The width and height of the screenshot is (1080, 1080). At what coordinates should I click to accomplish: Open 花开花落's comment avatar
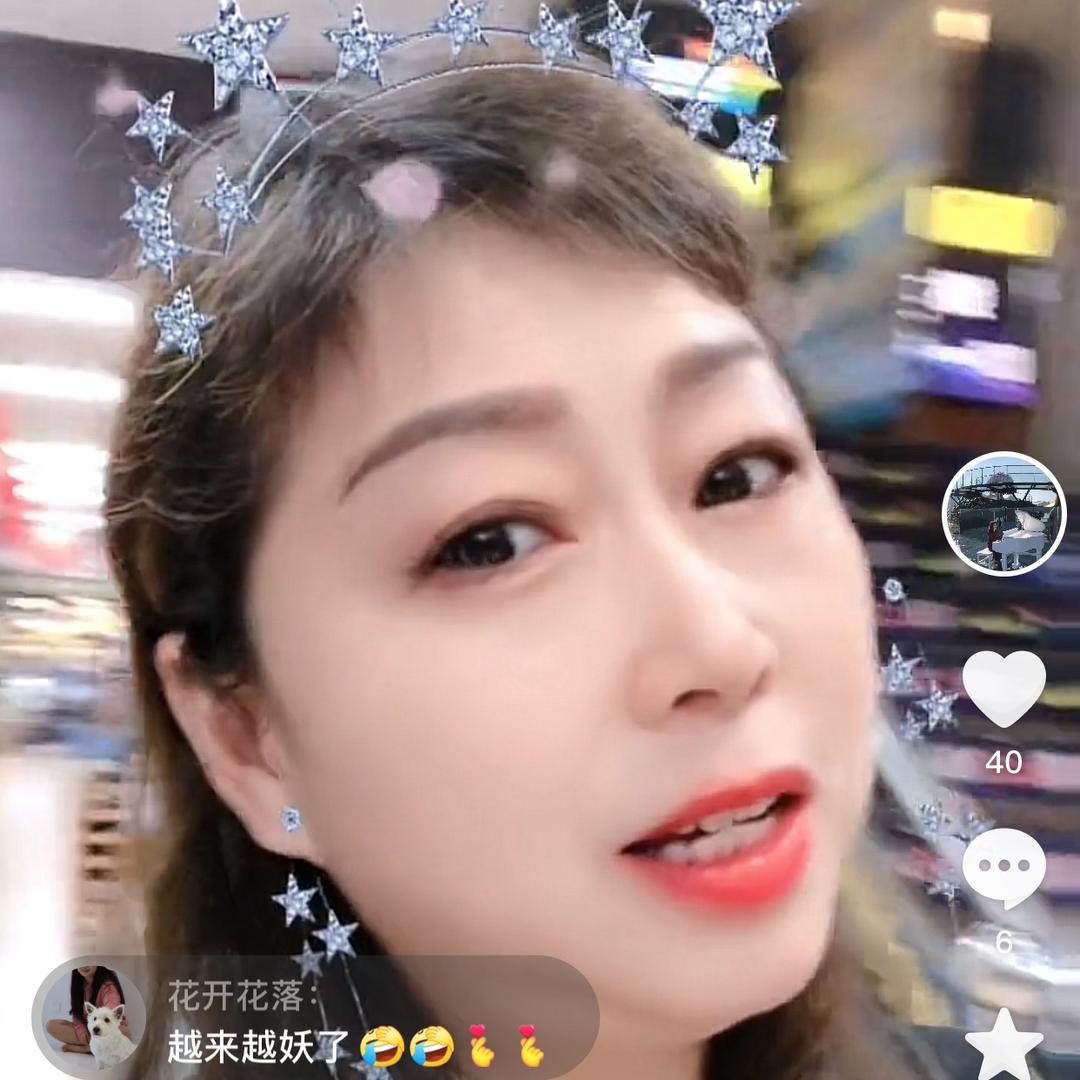pyautogui.click(x=90, y=1016)
